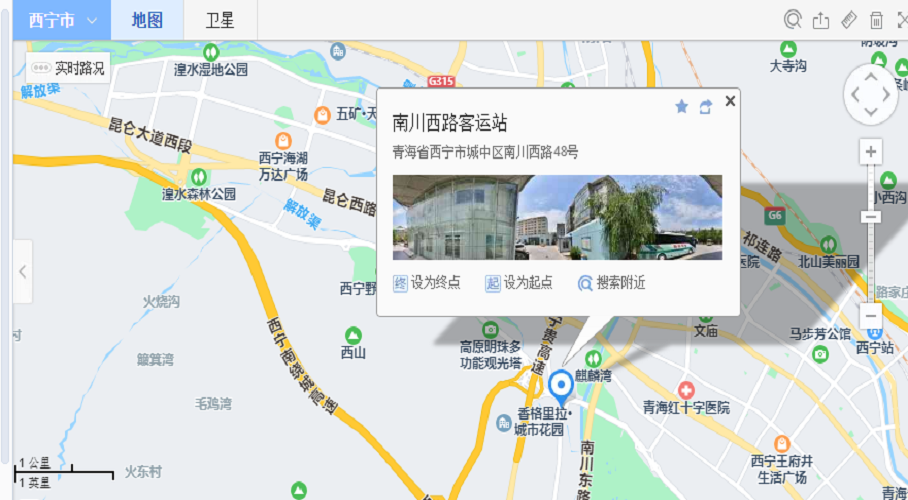Zoom in with the plus button
The image size is (908, 500).
pos(871,152)
